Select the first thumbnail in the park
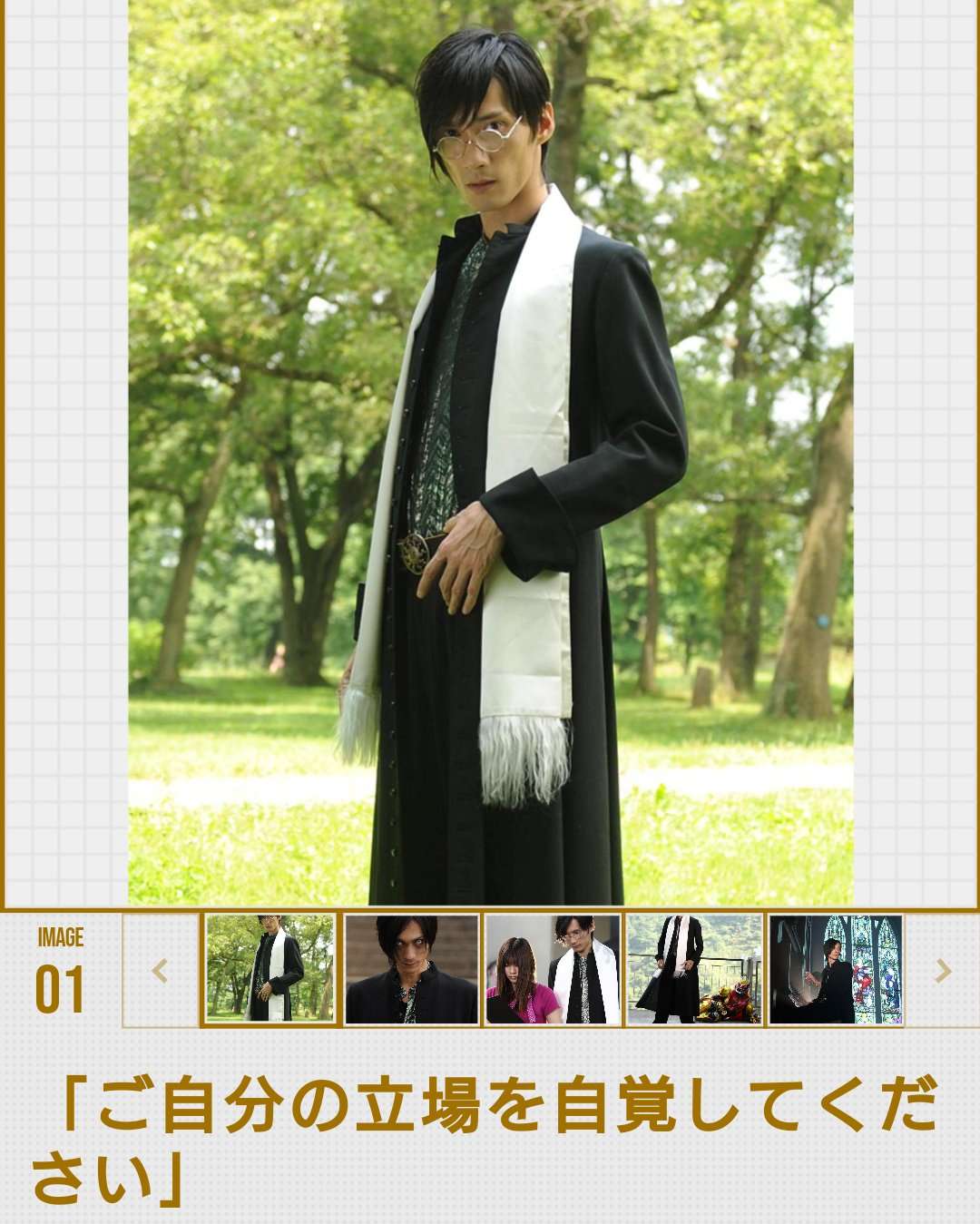The width and height of the screenshot is (980, 1224). coord(269,969)
